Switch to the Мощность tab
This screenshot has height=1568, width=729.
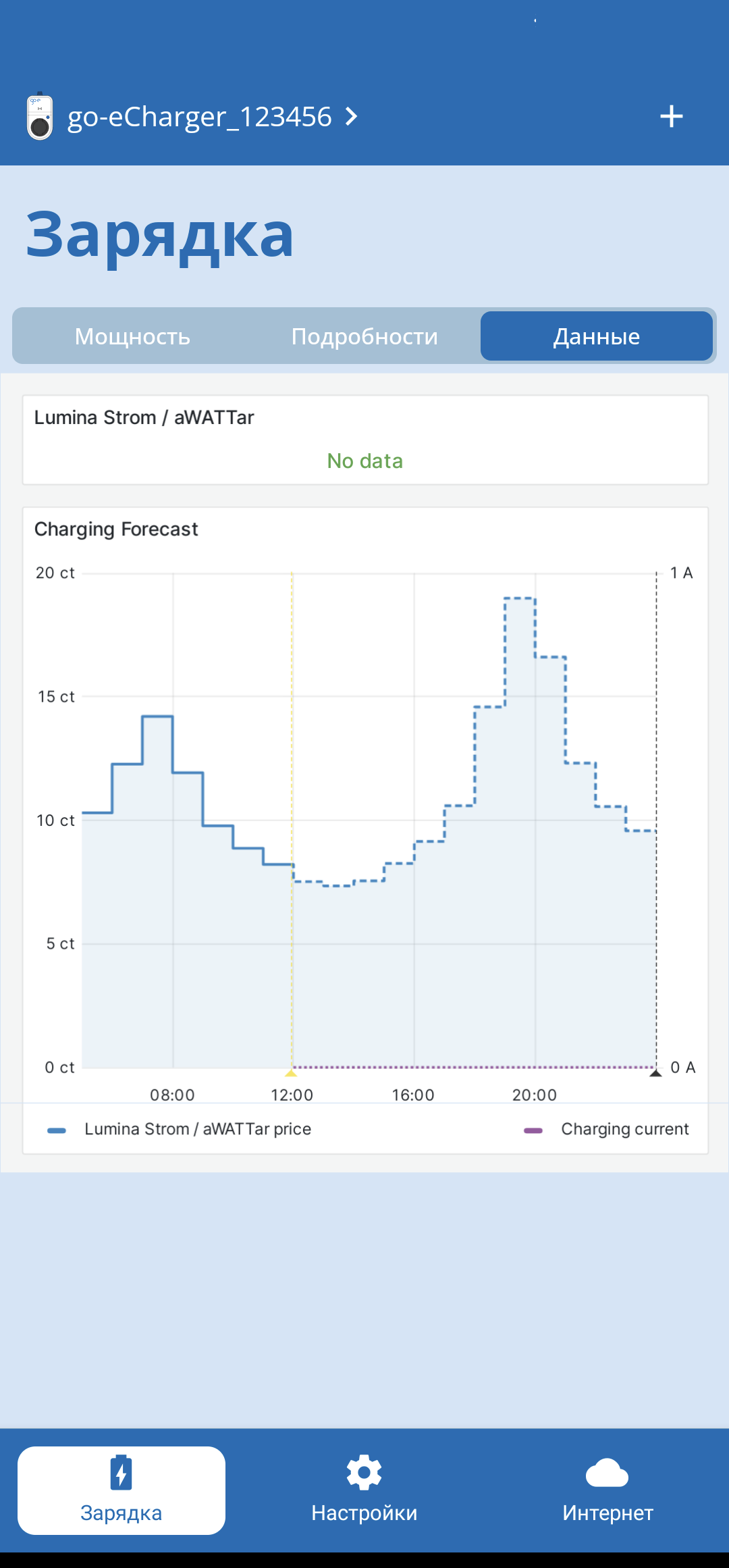[132, 336]
